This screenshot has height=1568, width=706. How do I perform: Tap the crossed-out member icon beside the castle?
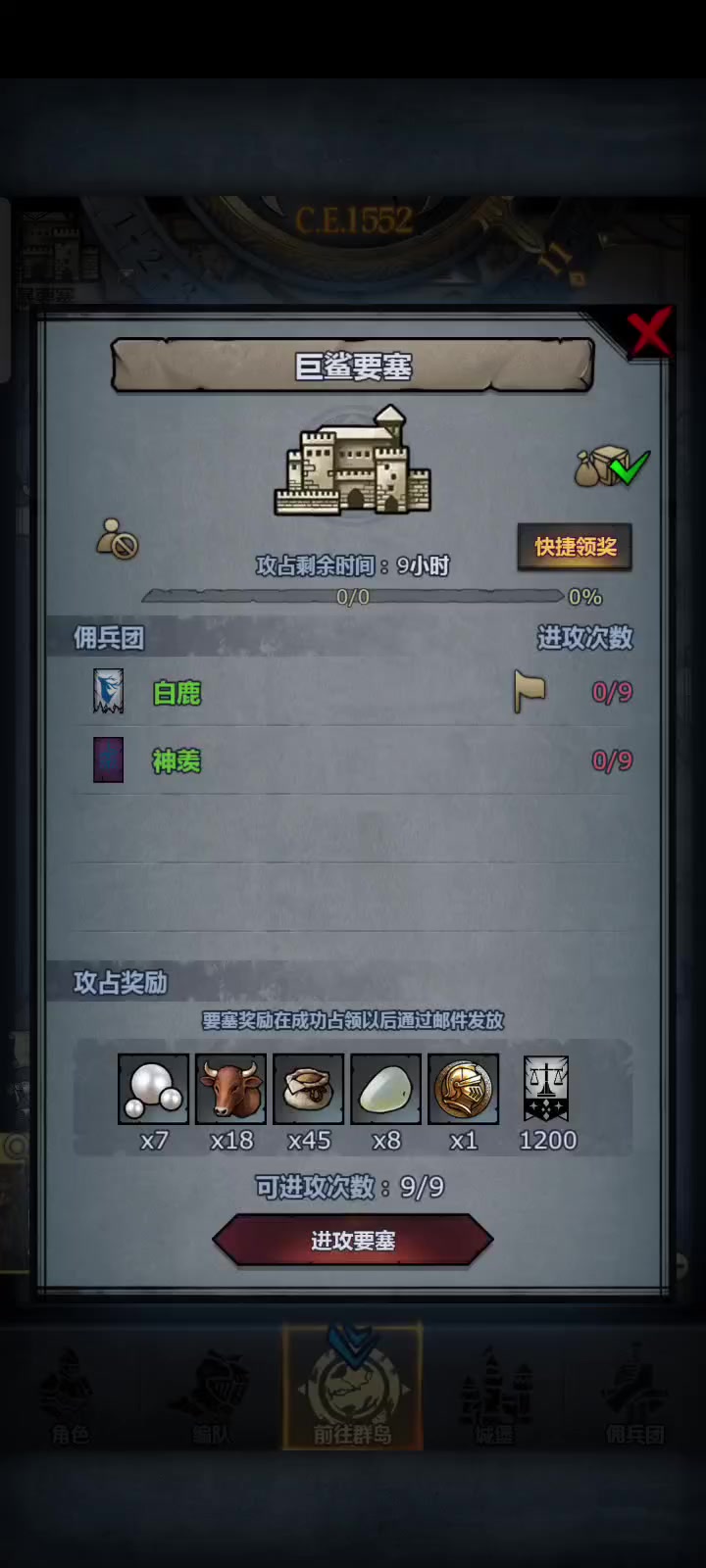(118, 540)
